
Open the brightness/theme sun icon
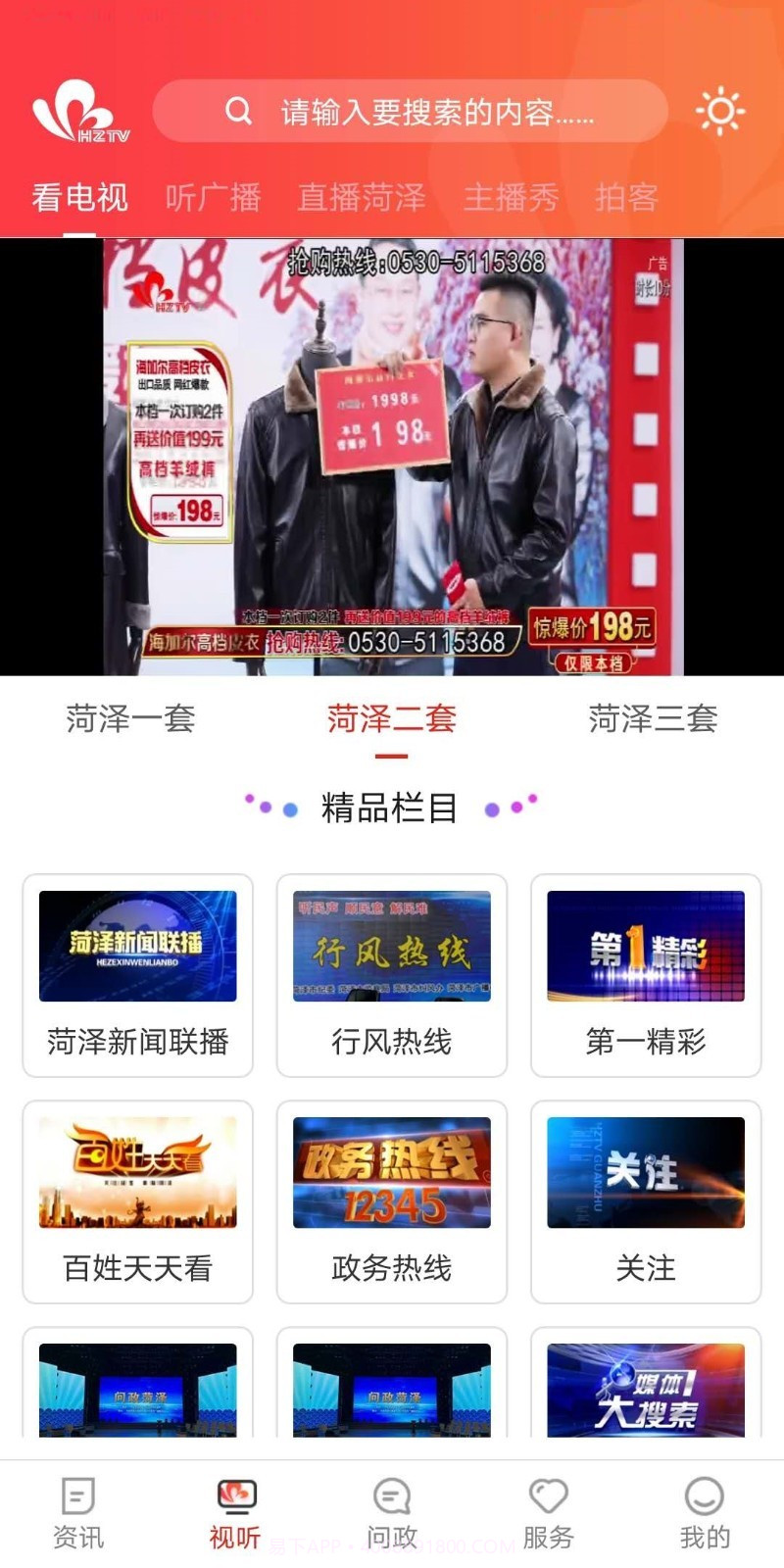tap(720, 111)
